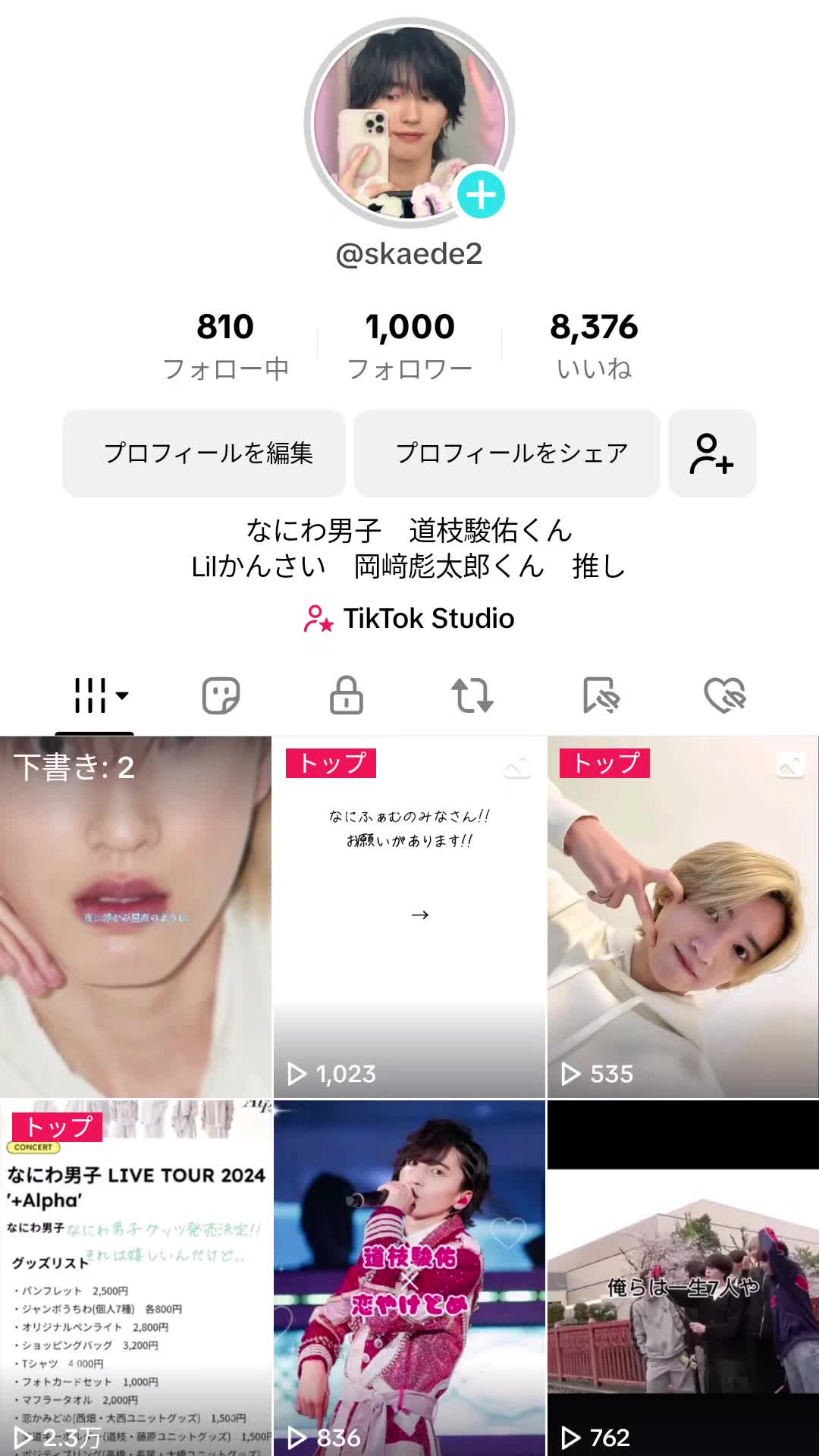Screen dimensions: 819x1456
Task: Open the LIVE TOUR 2024 goods list post
Action: [x=136, y=1279]
